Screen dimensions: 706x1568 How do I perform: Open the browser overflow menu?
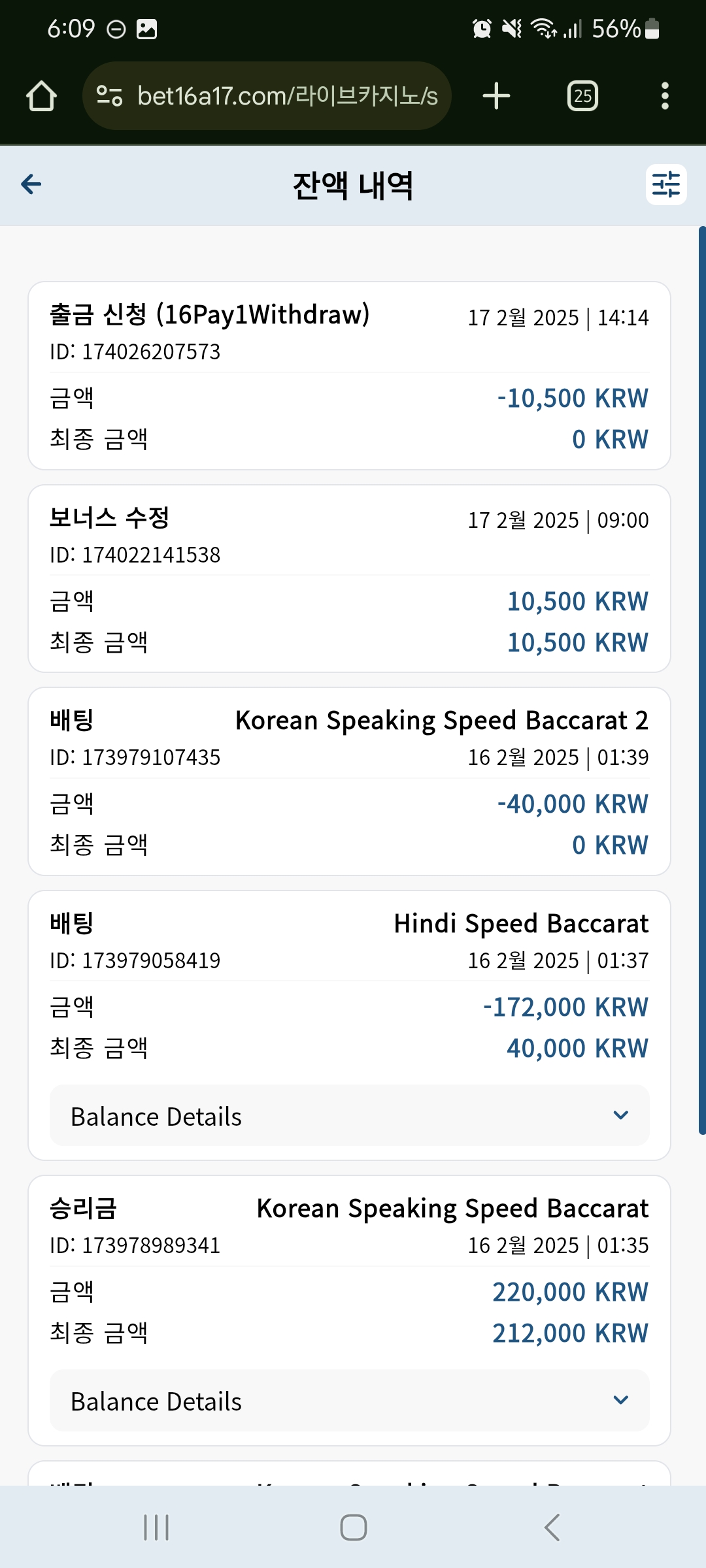point(665,96)
